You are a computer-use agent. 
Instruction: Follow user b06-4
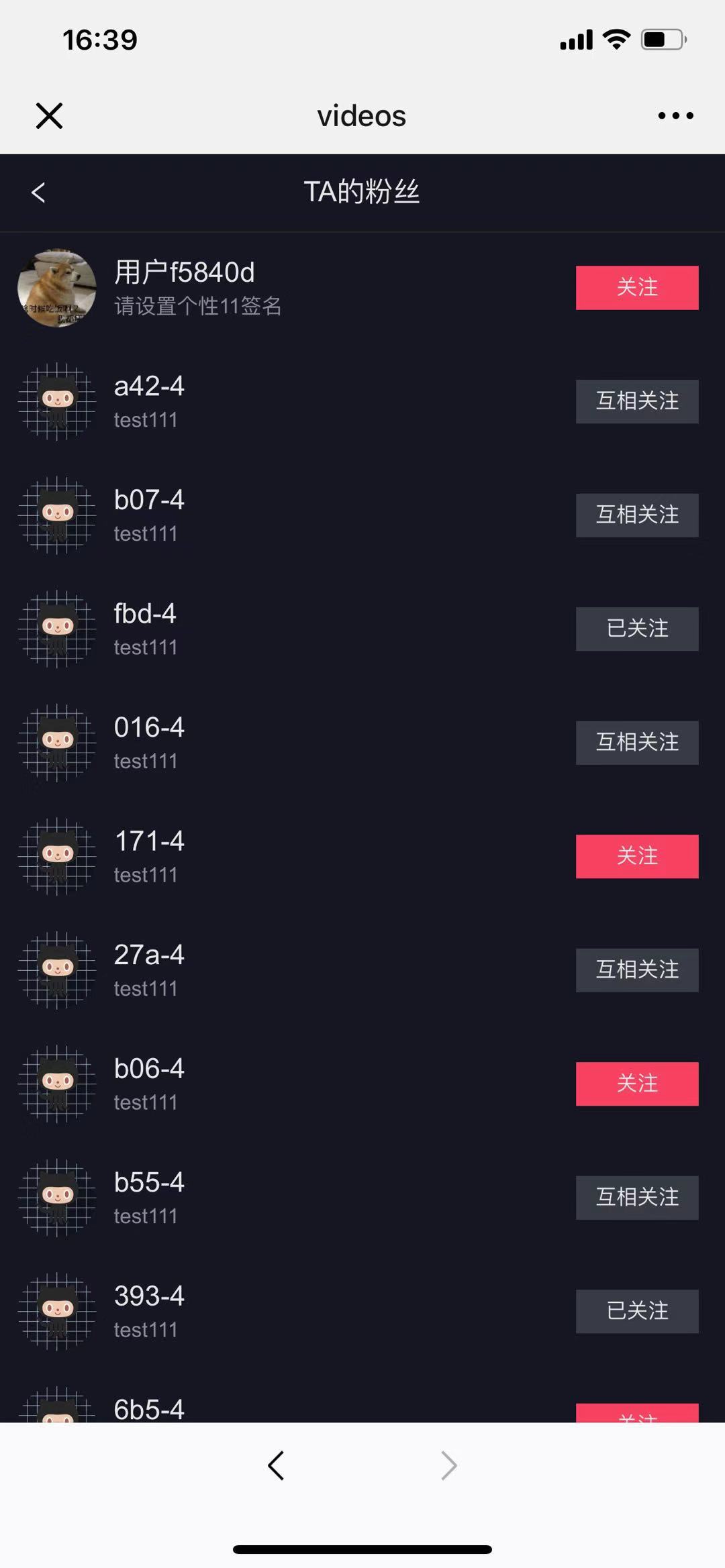click(636, 1084)
